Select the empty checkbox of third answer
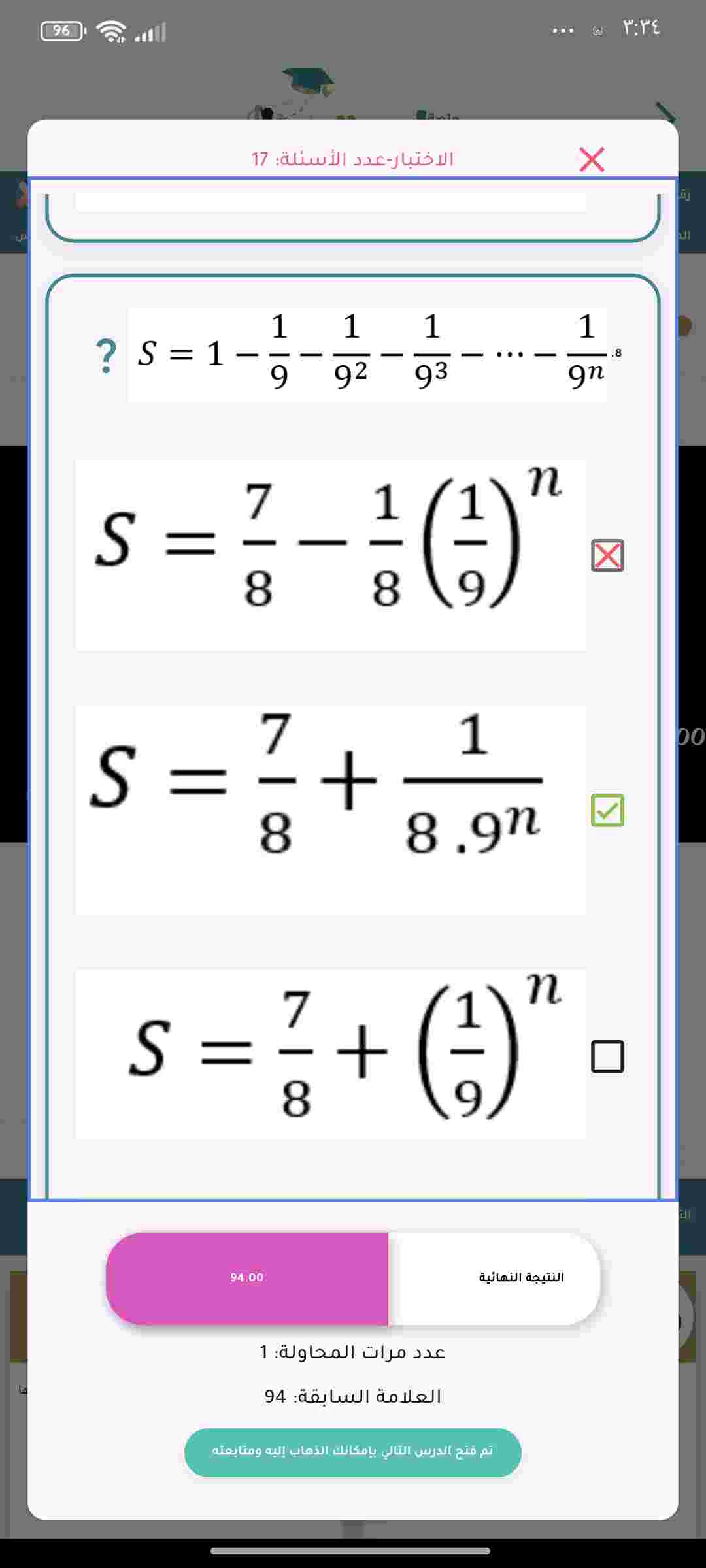706x1568 pixels. click(x=607, y=1056)
